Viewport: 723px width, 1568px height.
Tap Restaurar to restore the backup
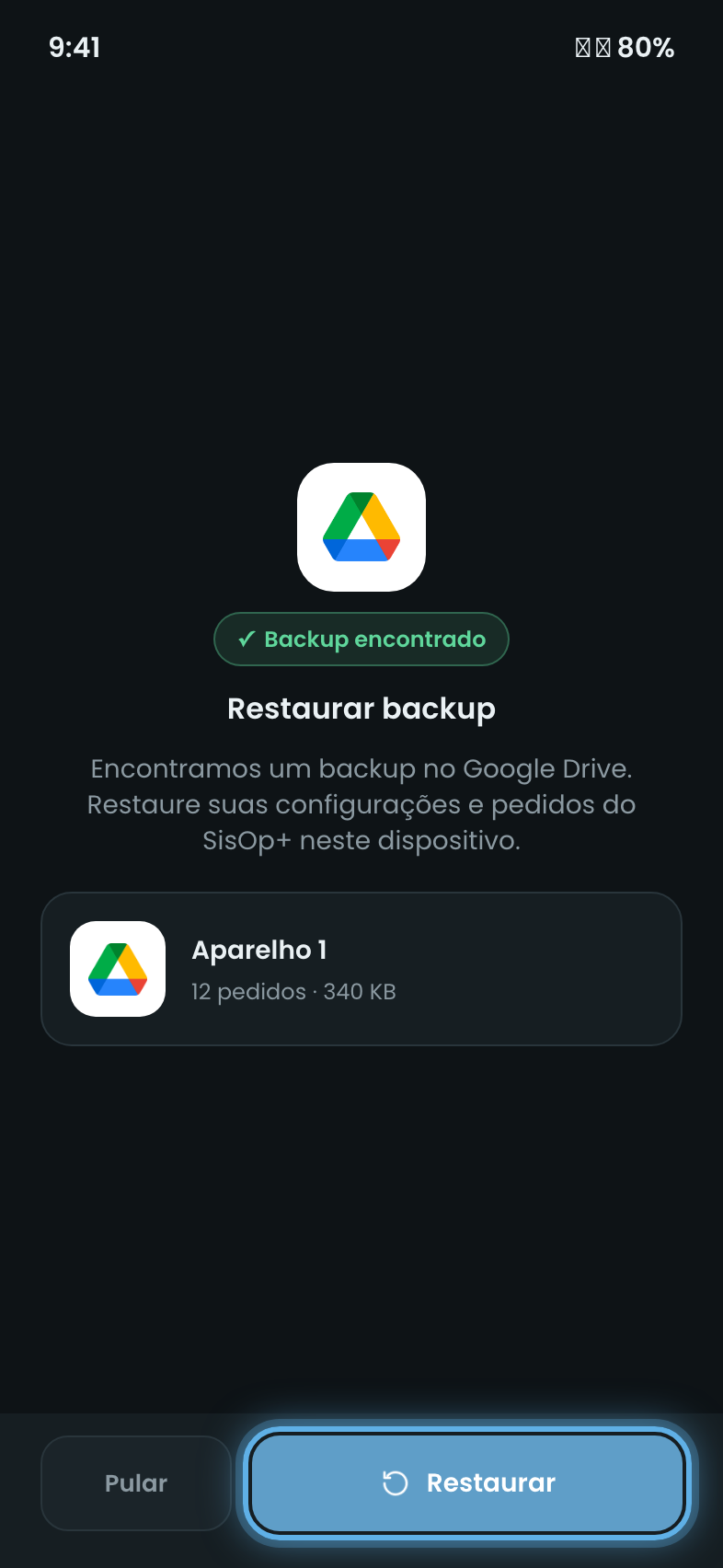(467, 1482)
